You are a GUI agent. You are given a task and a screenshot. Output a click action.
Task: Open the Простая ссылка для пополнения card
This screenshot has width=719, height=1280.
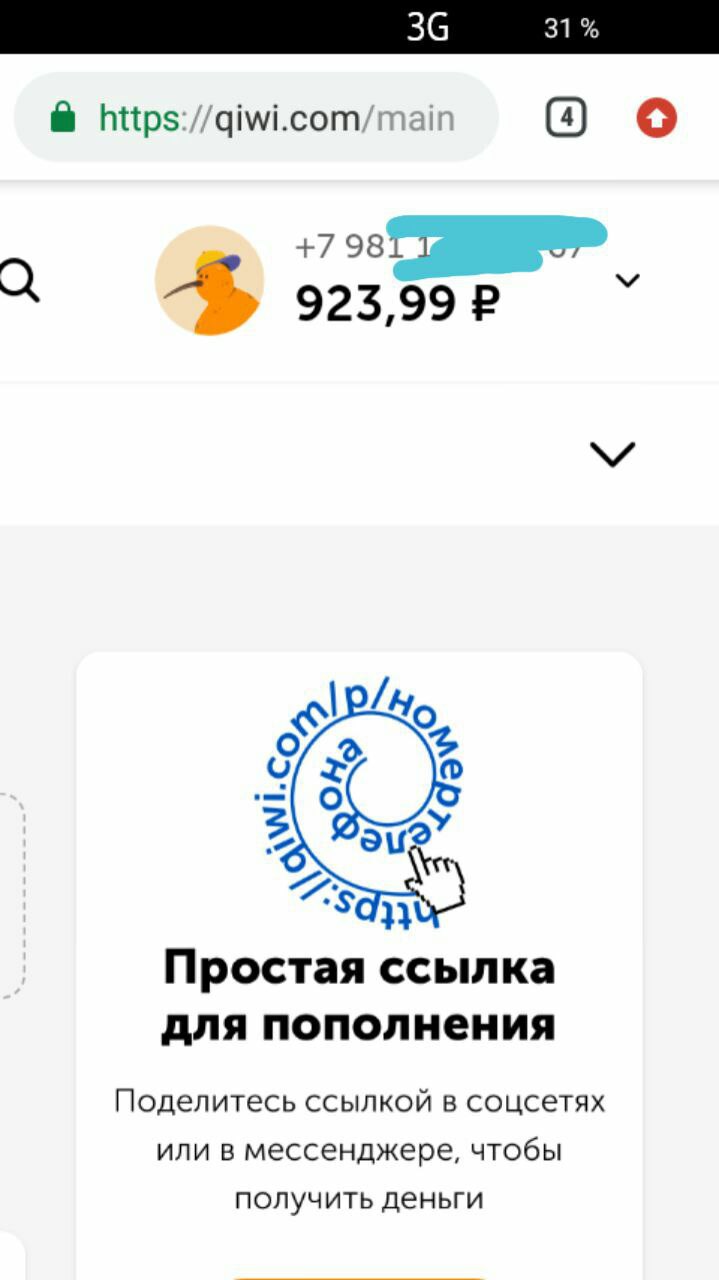pyautogui.click(x=359, y=995)
